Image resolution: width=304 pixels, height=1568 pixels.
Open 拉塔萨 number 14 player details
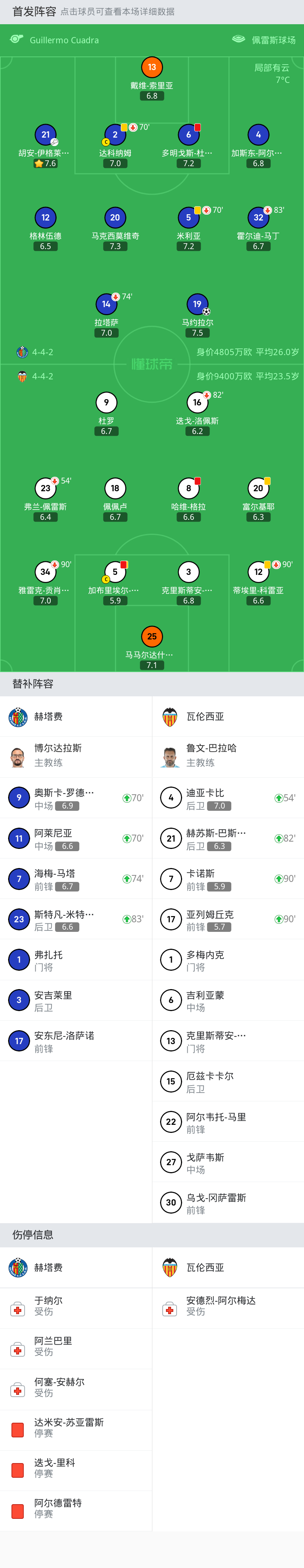tap(106, 305)
